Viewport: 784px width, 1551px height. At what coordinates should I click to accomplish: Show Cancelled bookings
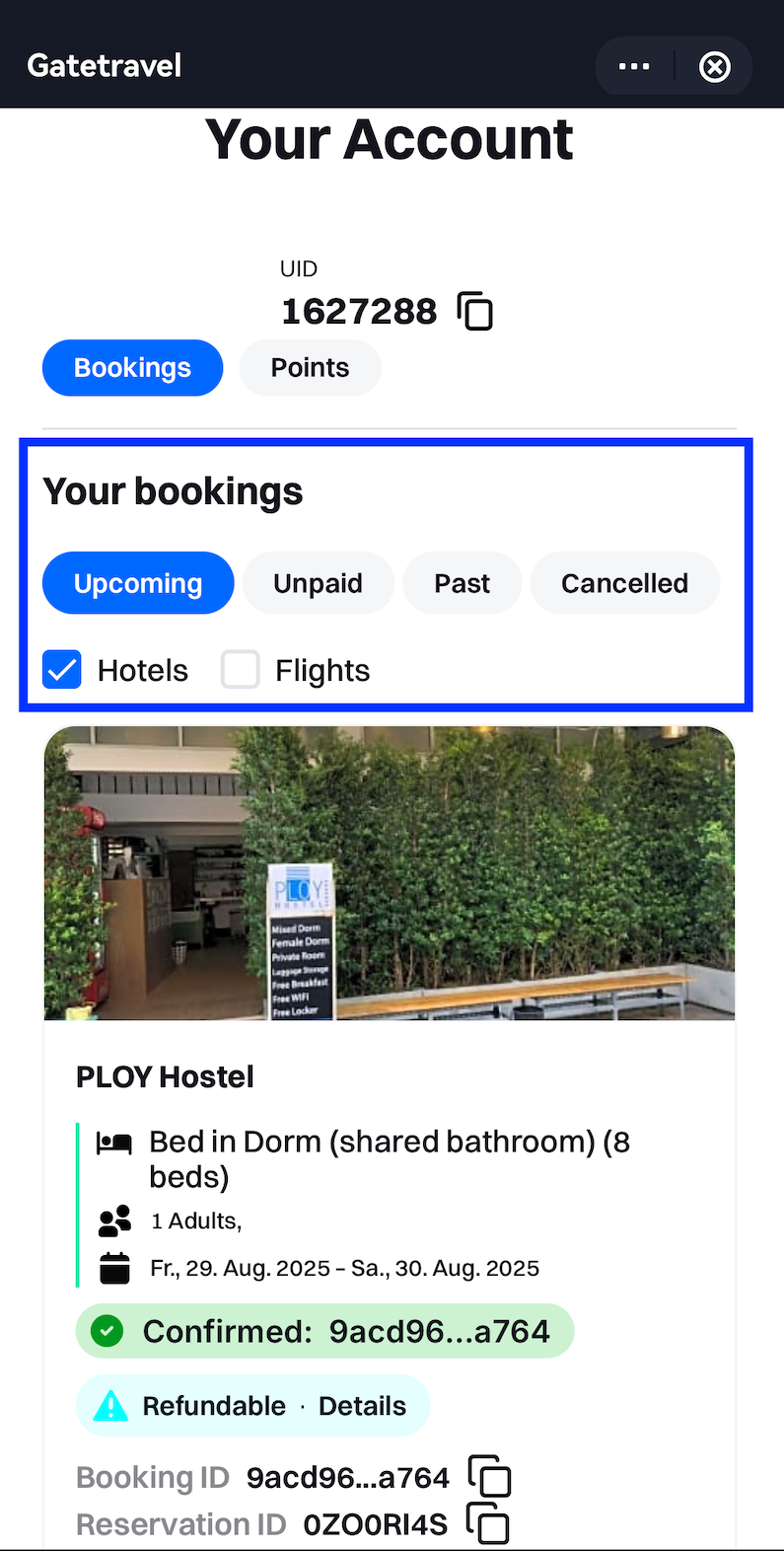tap(624, 583)
